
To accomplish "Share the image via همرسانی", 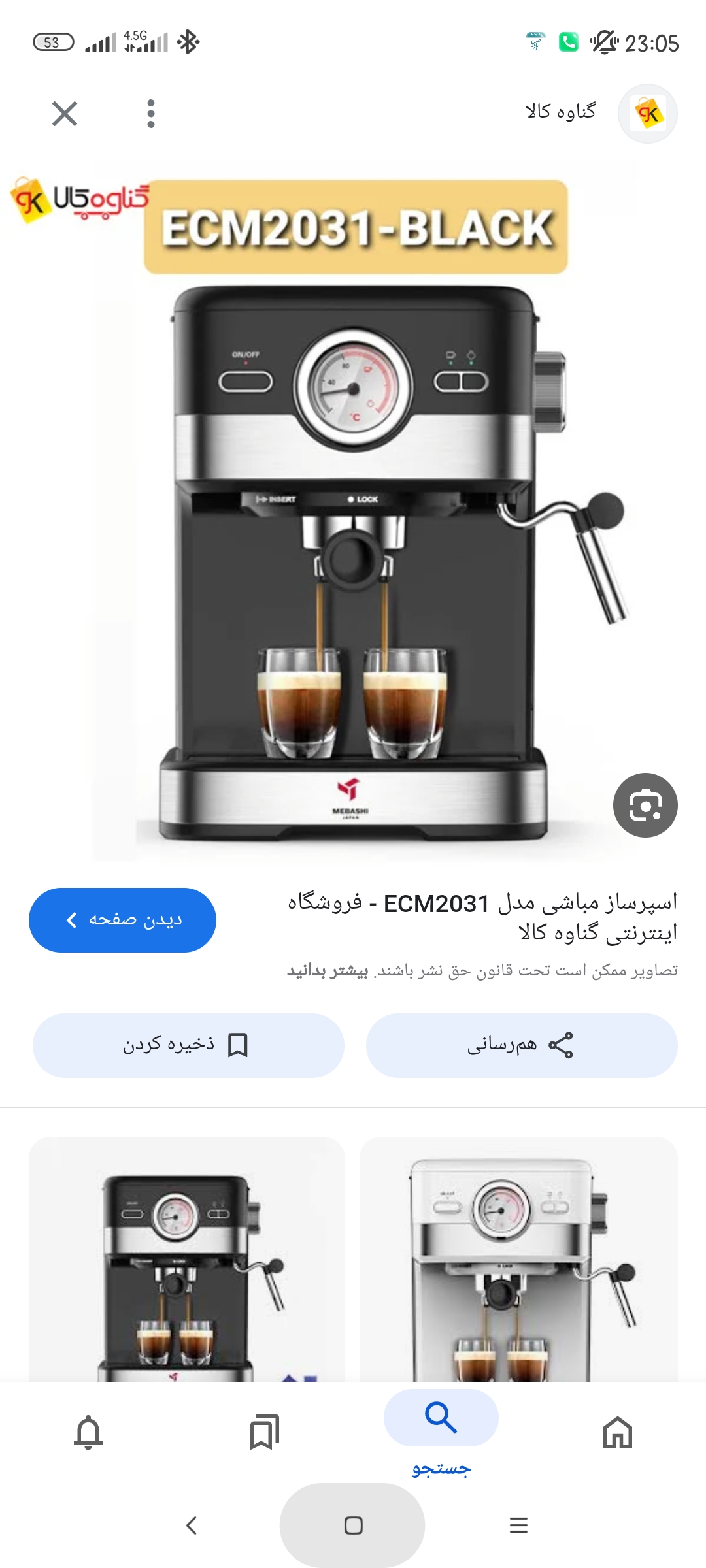I will pyautogui.click(x=521, y=1045).
